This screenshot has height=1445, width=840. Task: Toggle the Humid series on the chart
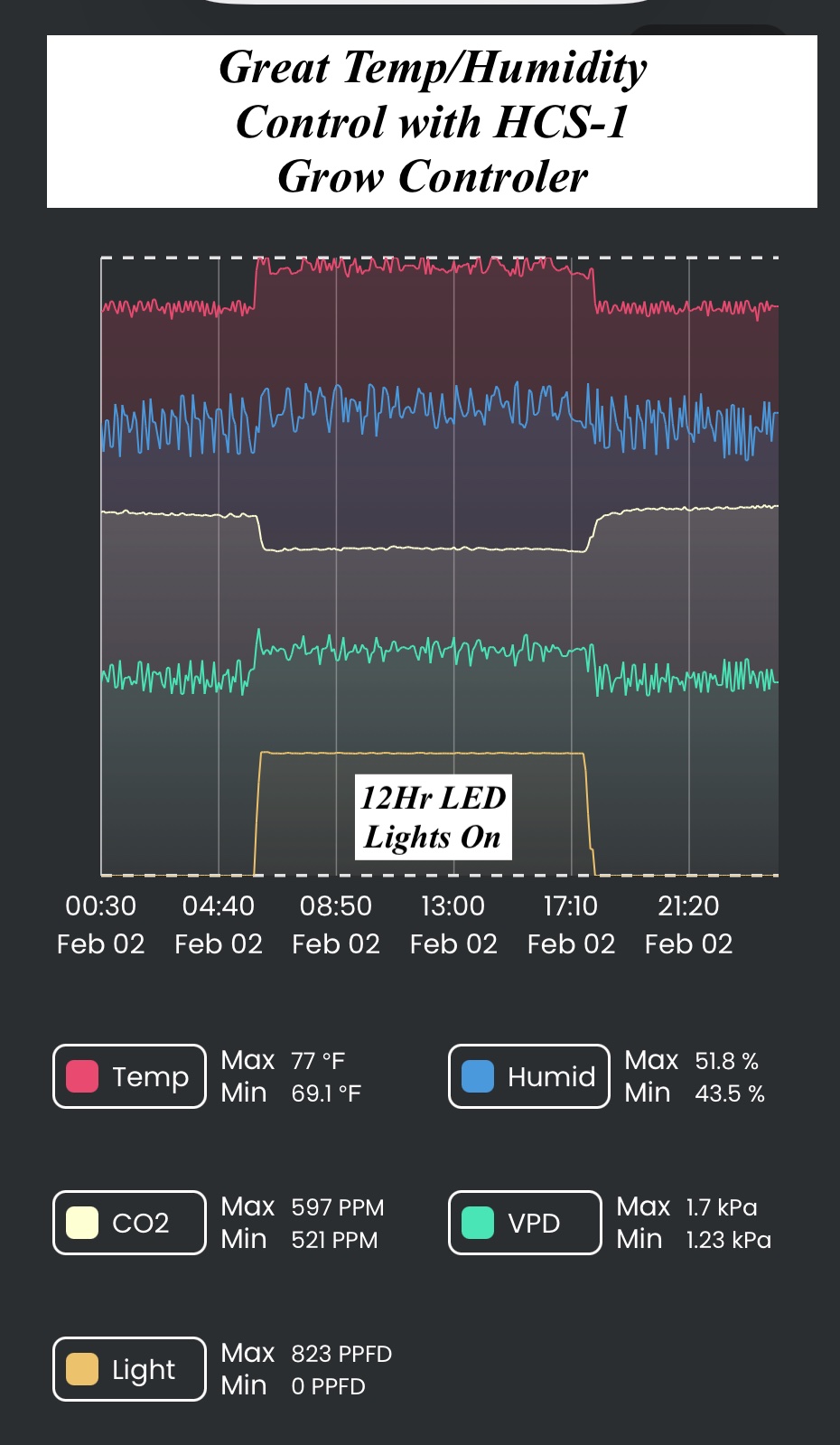[529, 1076]
